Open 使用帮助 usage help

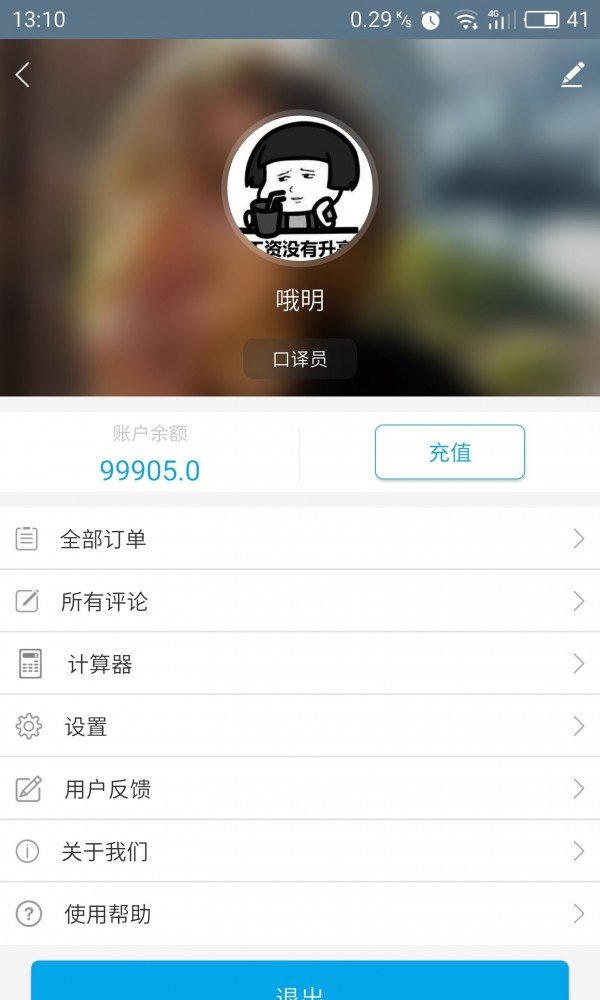click(300, 913)
